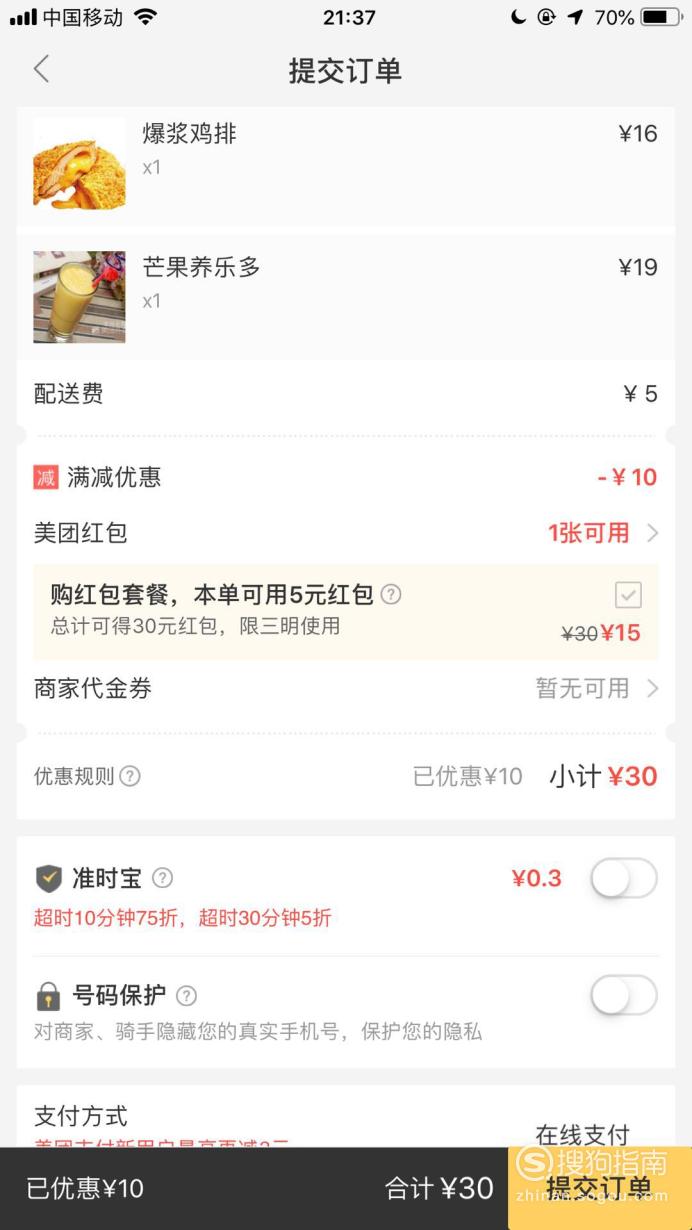Tap the 提交订单 submit button
Viewport: 692px width, 1230px height.
[599, 1188]
